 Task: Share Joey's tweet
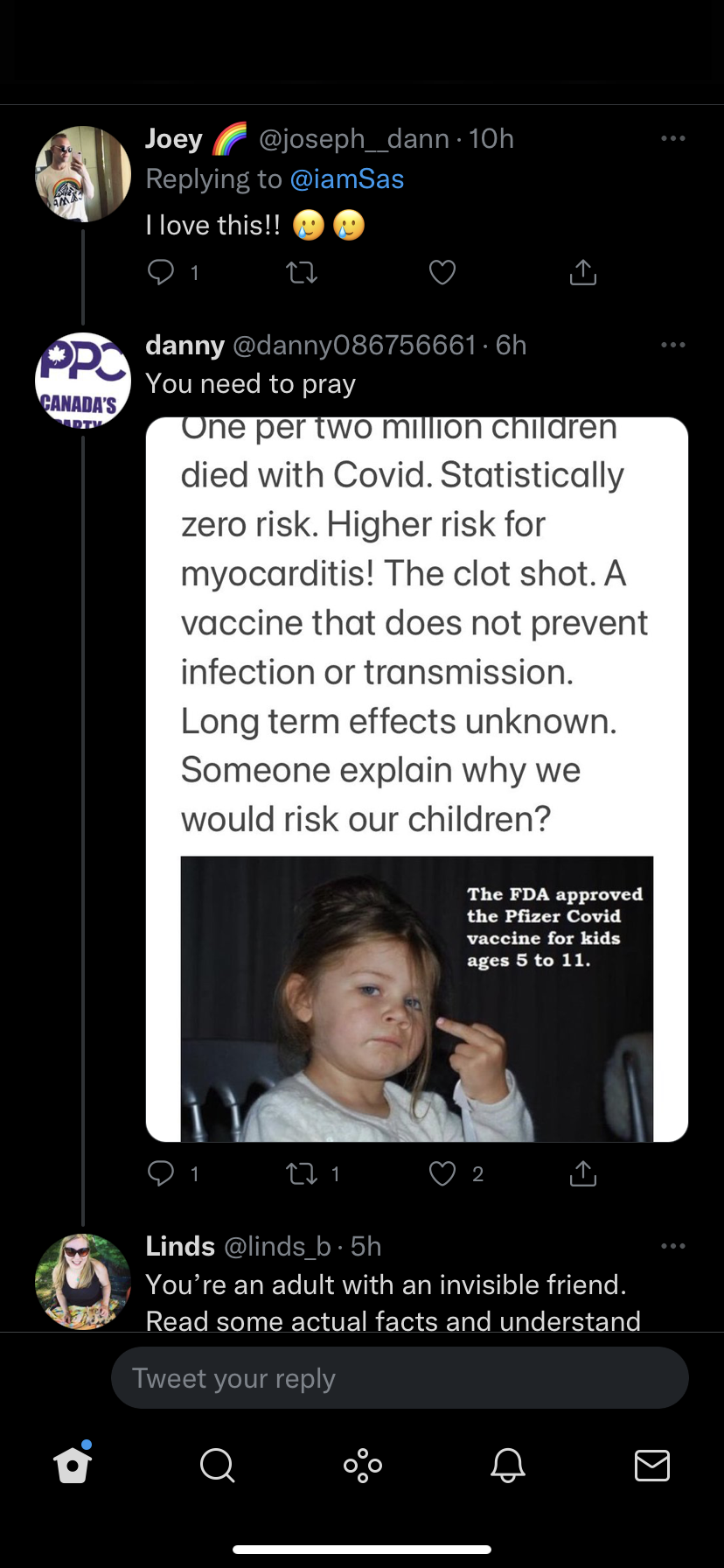(583, 273)
